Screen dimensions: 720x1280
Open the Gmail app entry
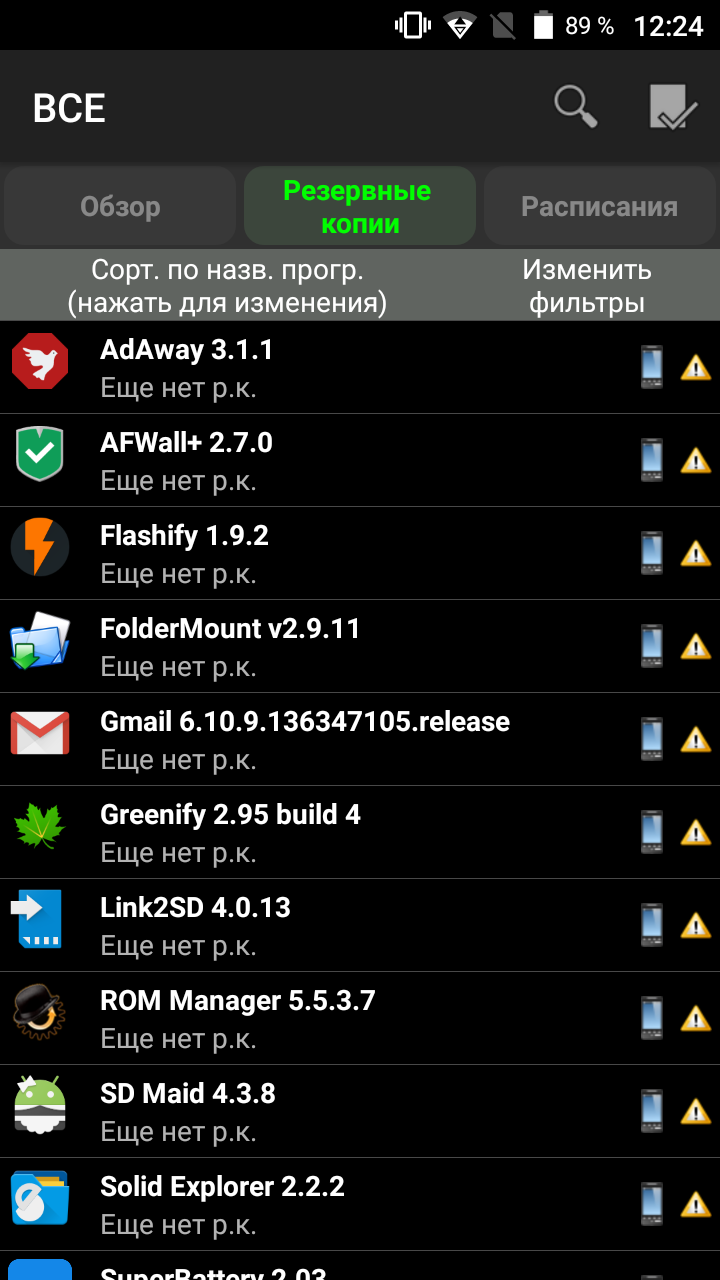[x=360, y=739]
